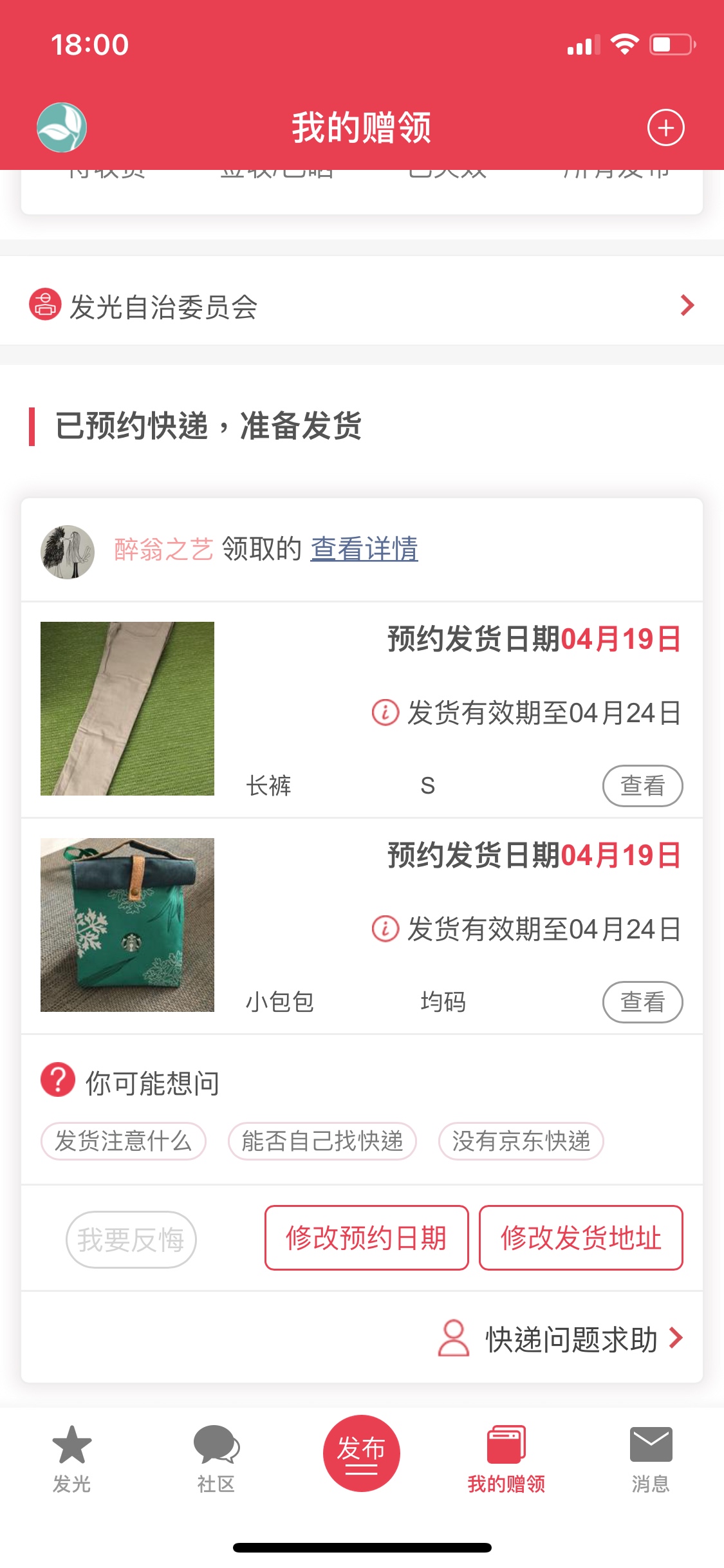
Task: Open the profile avatar in the header
Action: [x=62, y=127]
